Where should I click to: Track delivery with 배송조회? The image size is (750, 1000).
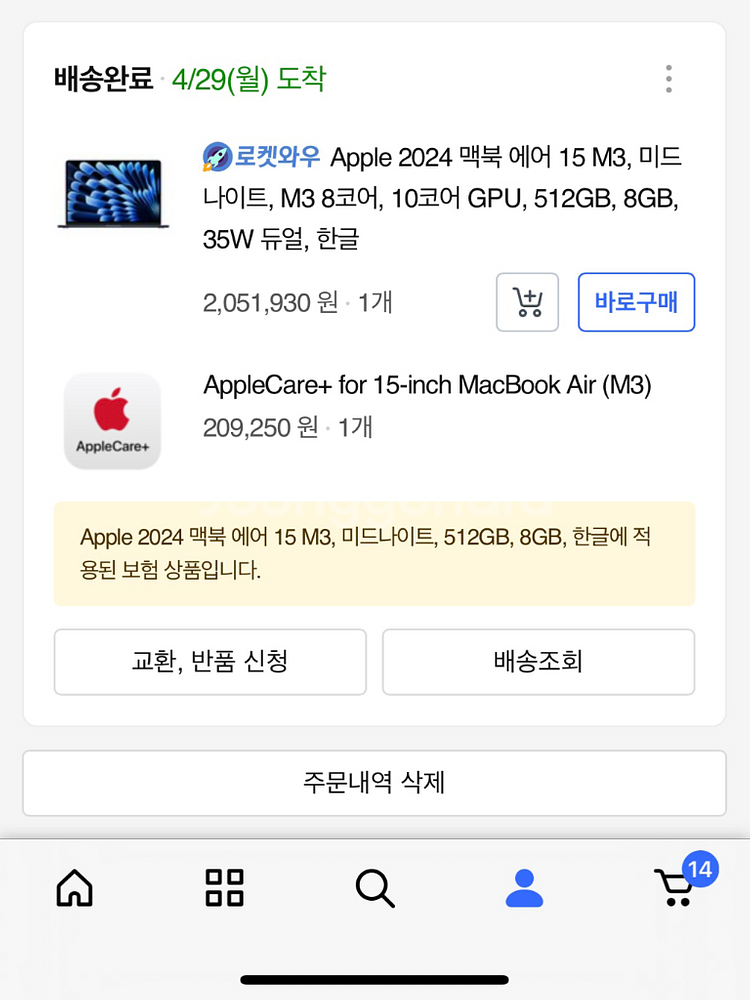tap(538, 661)
